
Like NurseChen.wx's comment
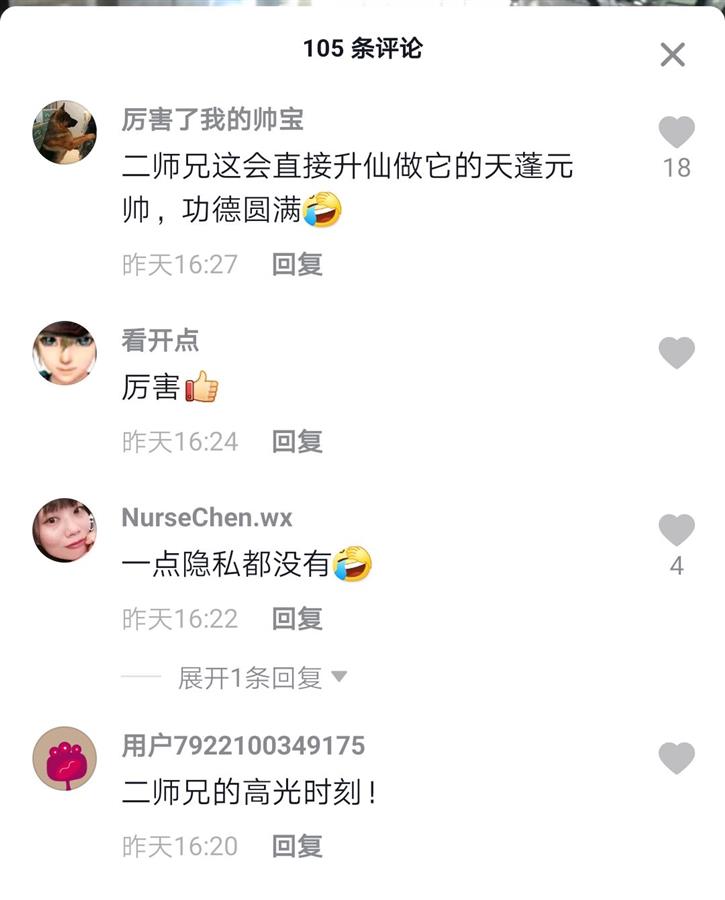677,530
